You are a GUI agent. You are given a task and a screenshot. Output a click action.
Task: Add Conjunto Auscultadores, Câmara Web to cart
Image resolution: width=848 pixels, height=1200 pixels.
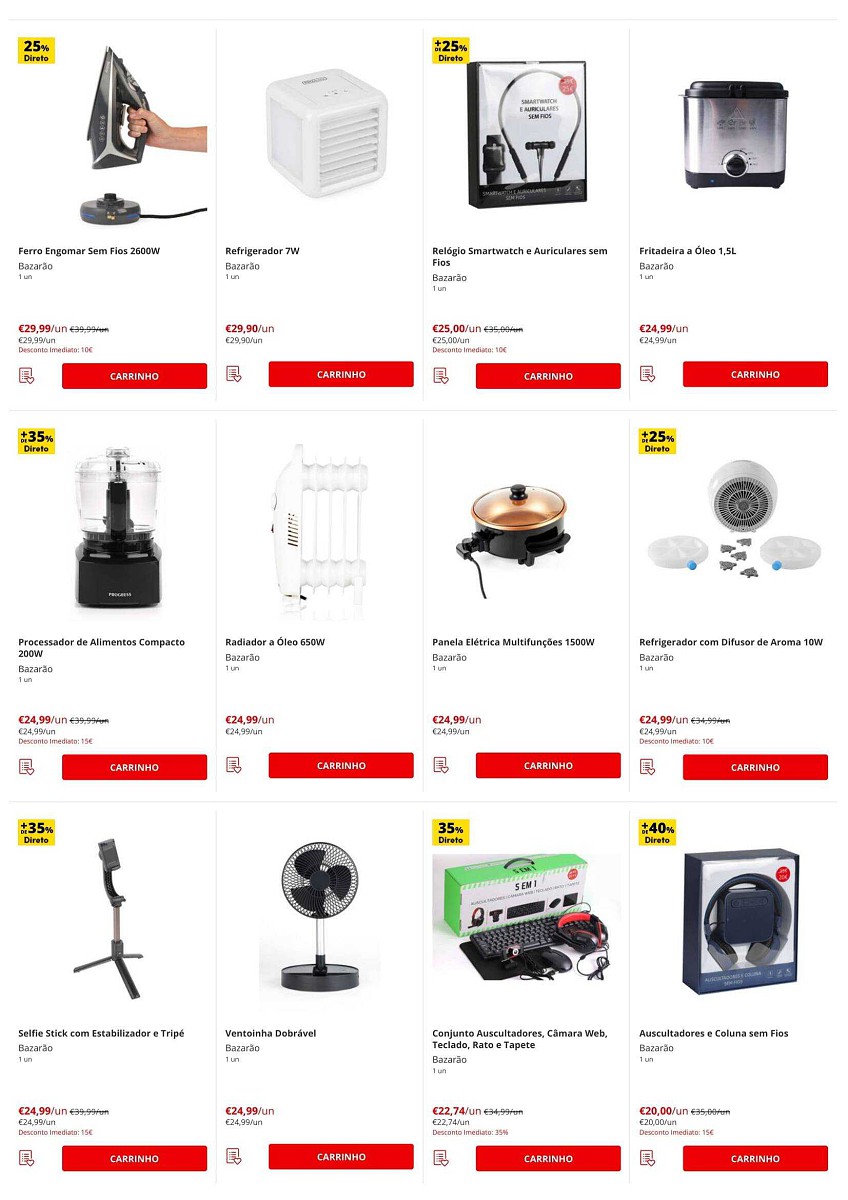(x=548, y=1158)
